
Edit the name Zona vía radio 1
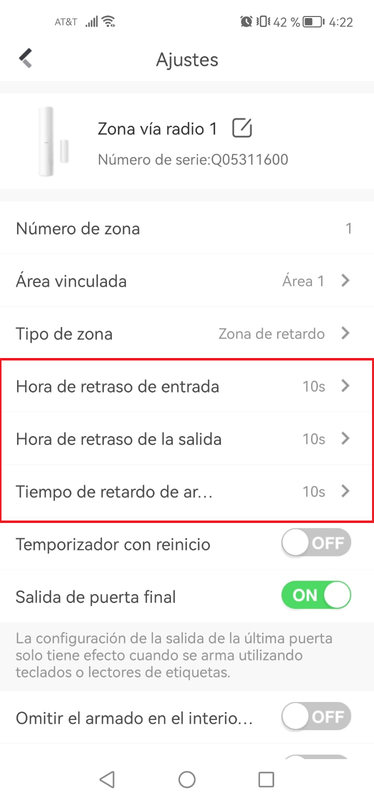(x=242, y=129)
